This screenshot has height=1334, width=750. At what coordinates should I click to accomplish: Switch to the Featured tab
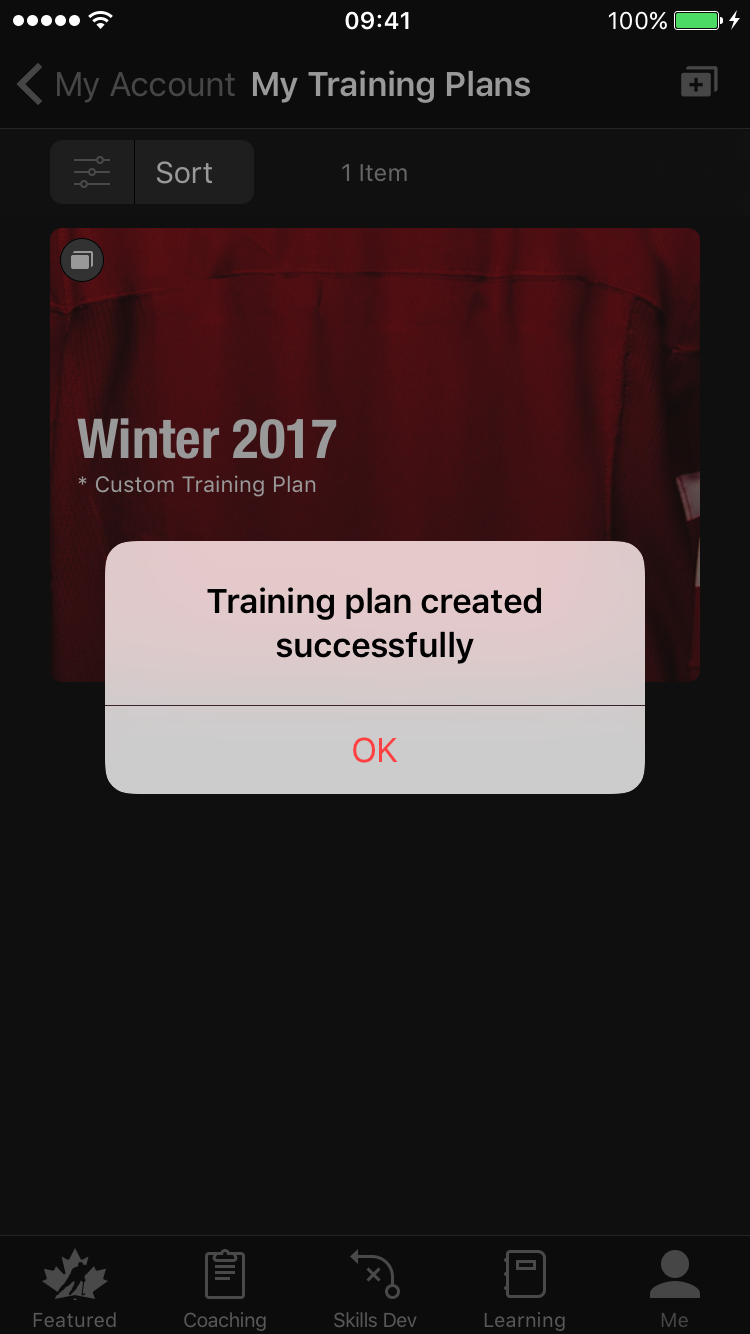coord(75,1288)
